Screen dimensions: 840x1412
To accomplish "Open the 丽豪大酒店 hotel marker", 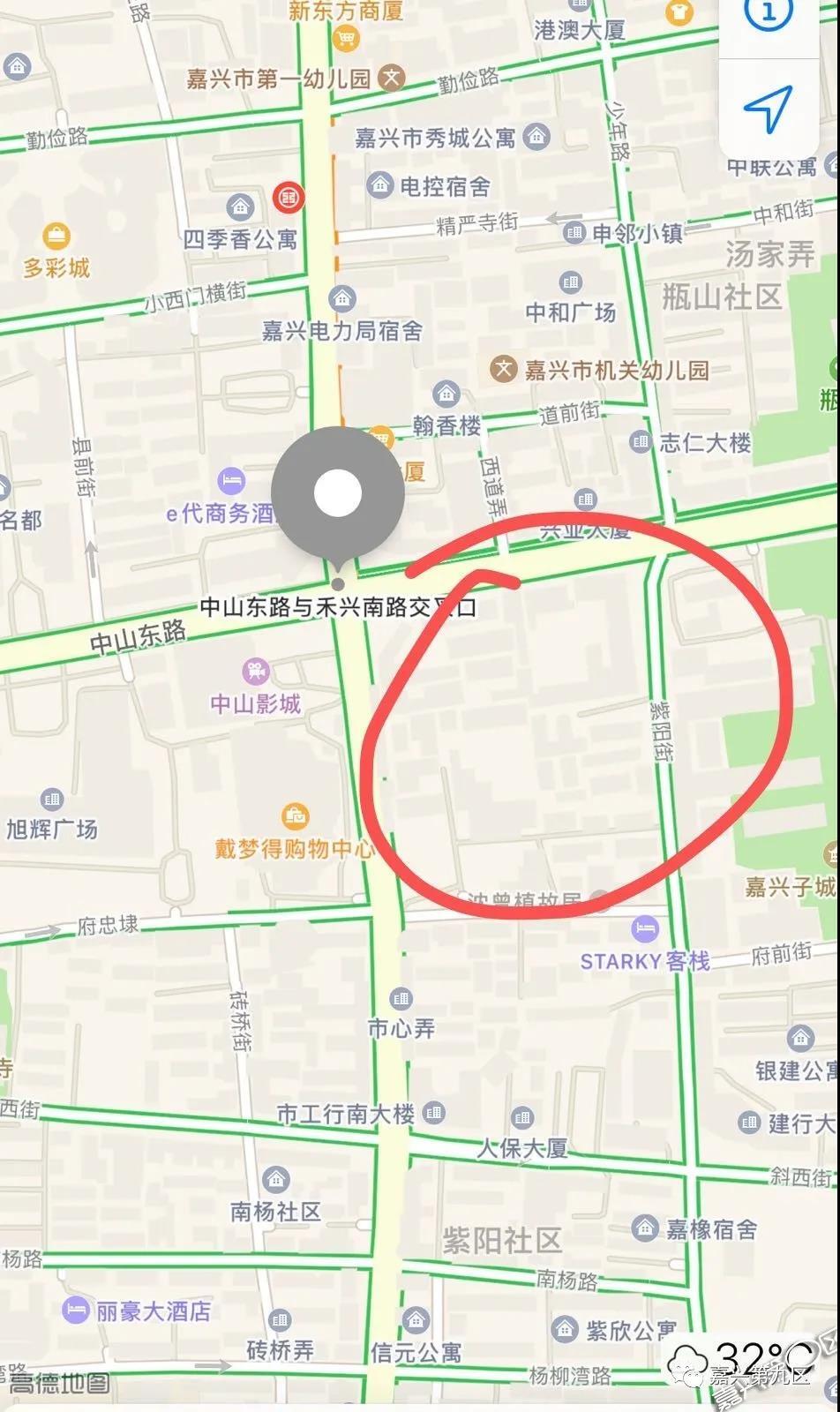I will click(77, 1310).
